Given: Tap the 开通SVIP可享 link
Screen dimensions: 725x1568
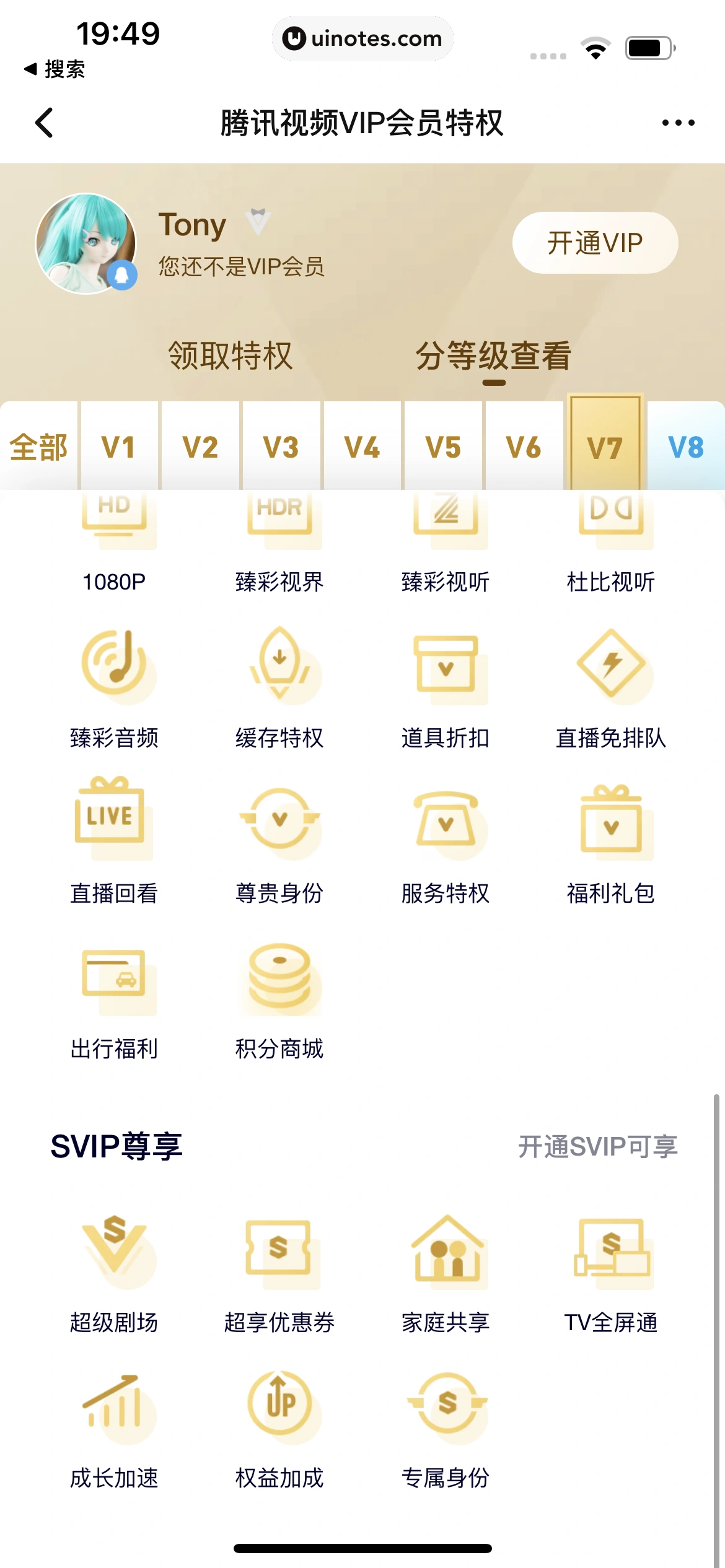Looking at the screenshot, I should pos(597,1146).
